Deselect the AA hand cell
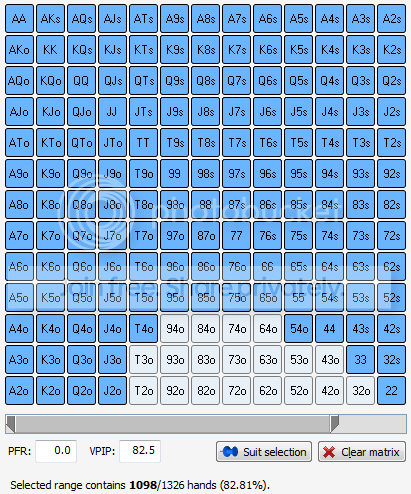This screenshot has height=494, width=411. [19, 19]
